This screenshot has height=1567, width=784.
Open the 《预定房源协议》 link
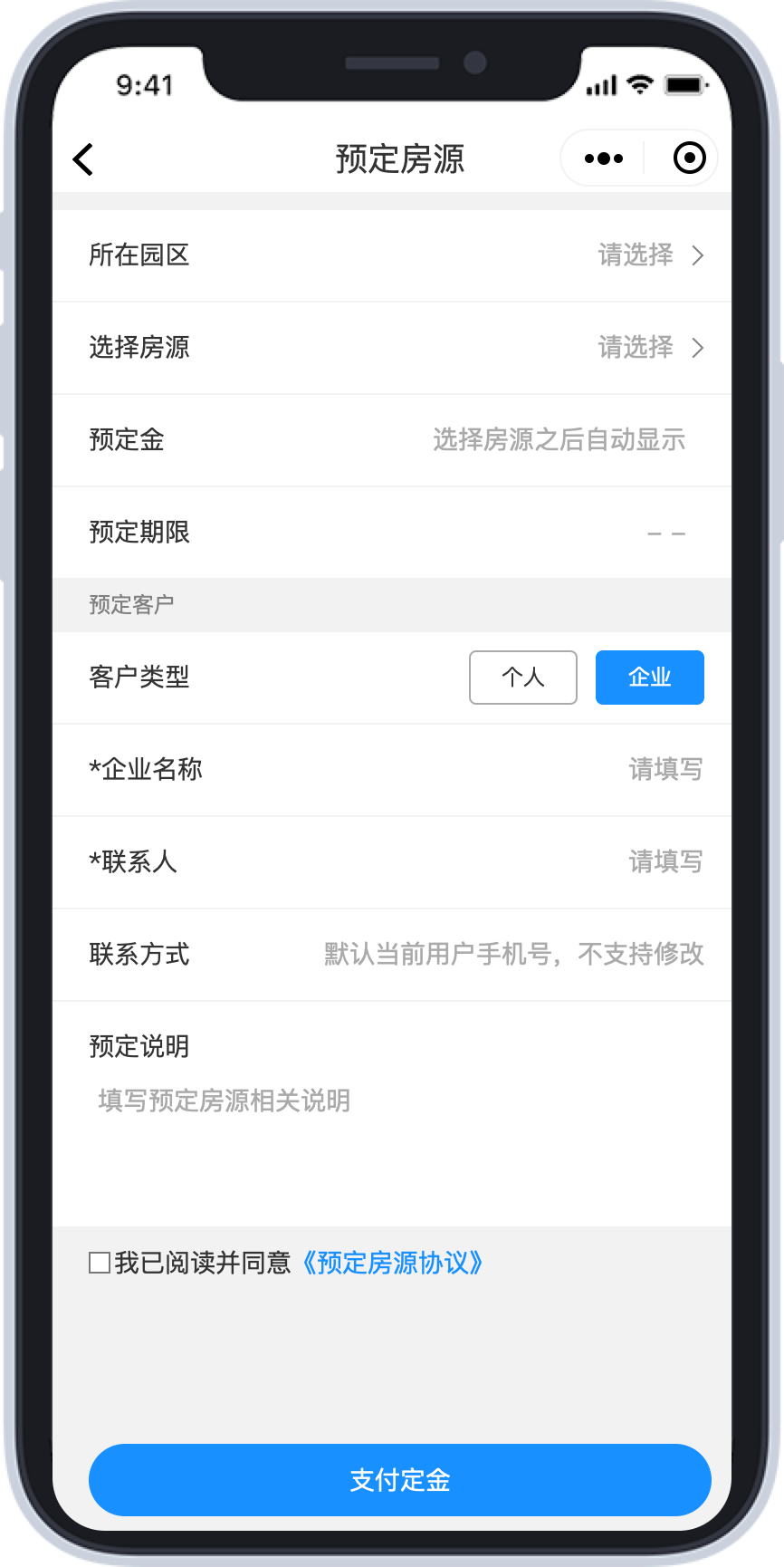pos(392,1263)
